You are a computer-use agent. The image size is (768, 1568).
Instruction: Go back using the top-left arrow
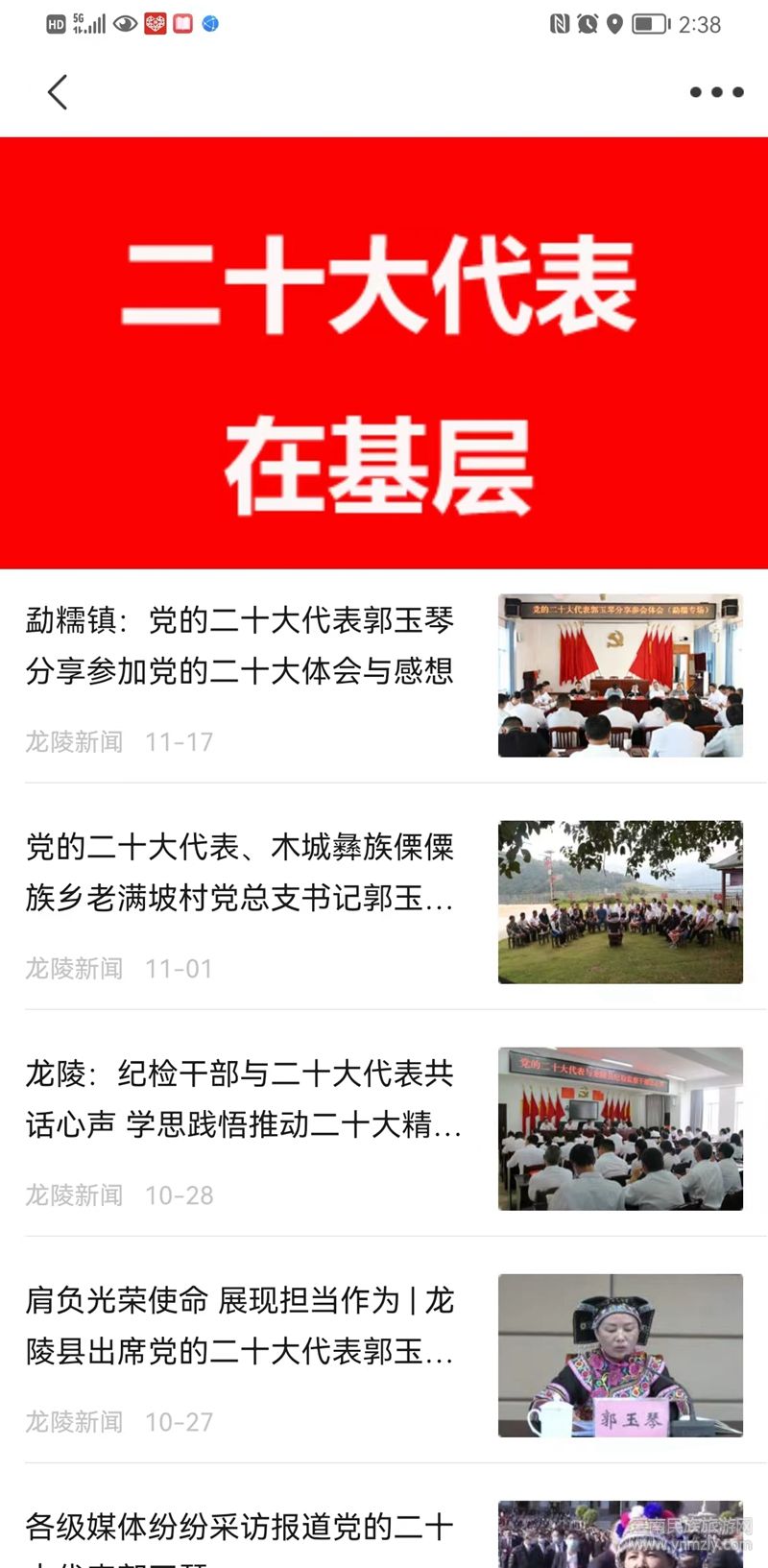(x=58, y=92)
